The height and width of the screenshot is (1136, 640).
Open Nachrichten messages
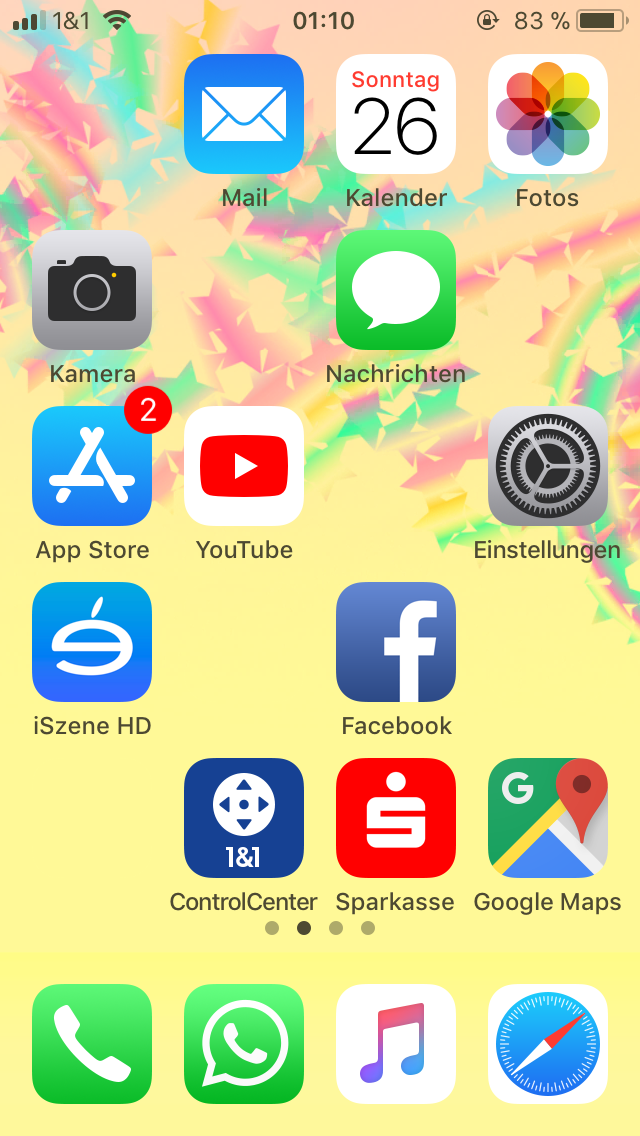[x=396, y=290]
